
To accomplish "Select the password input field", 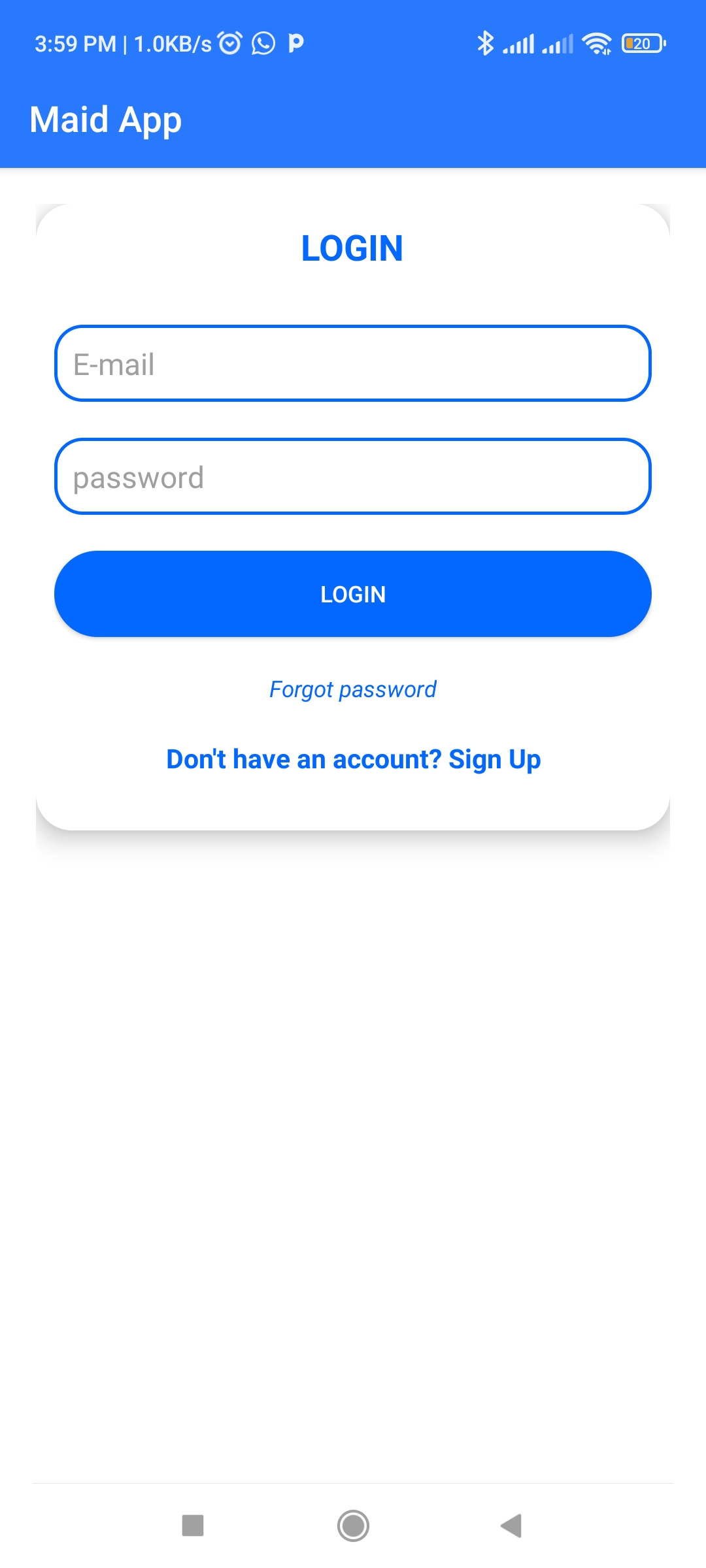I will tap(353, 476).
